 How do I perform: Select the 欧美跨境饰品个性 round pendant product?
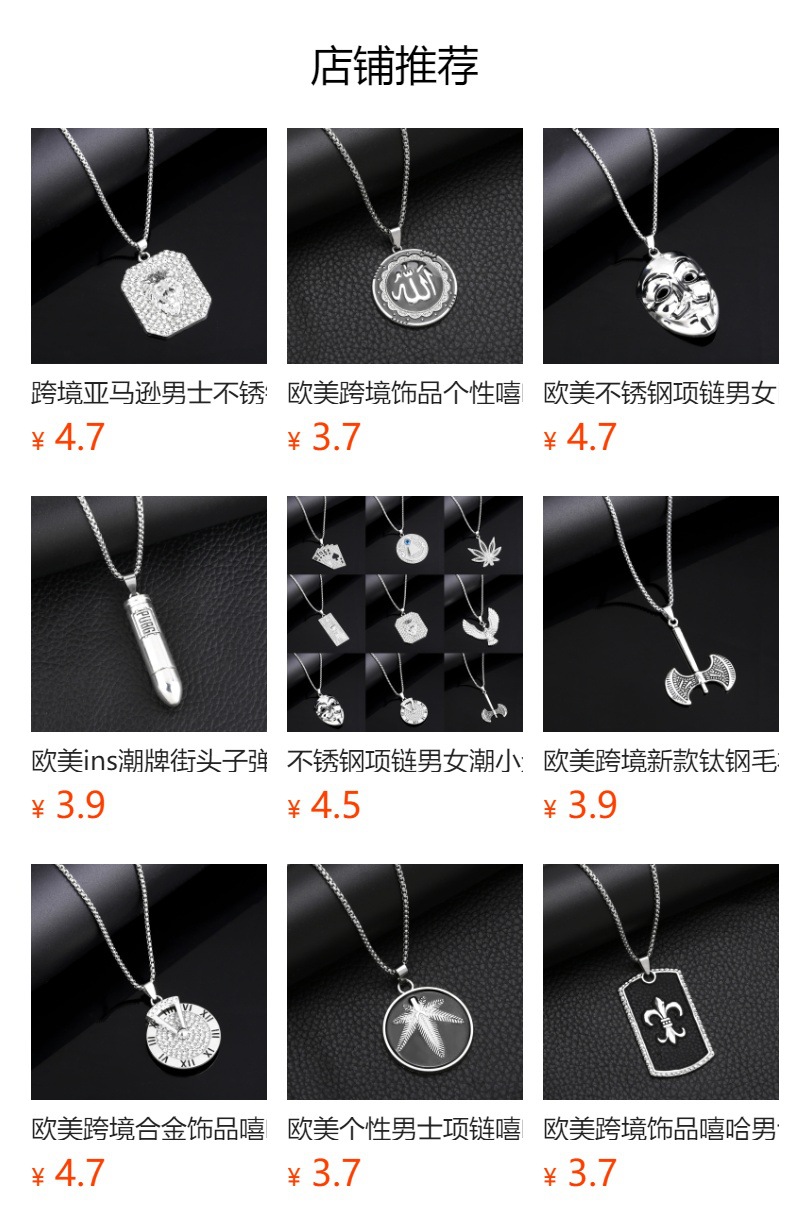coord(405,246)
